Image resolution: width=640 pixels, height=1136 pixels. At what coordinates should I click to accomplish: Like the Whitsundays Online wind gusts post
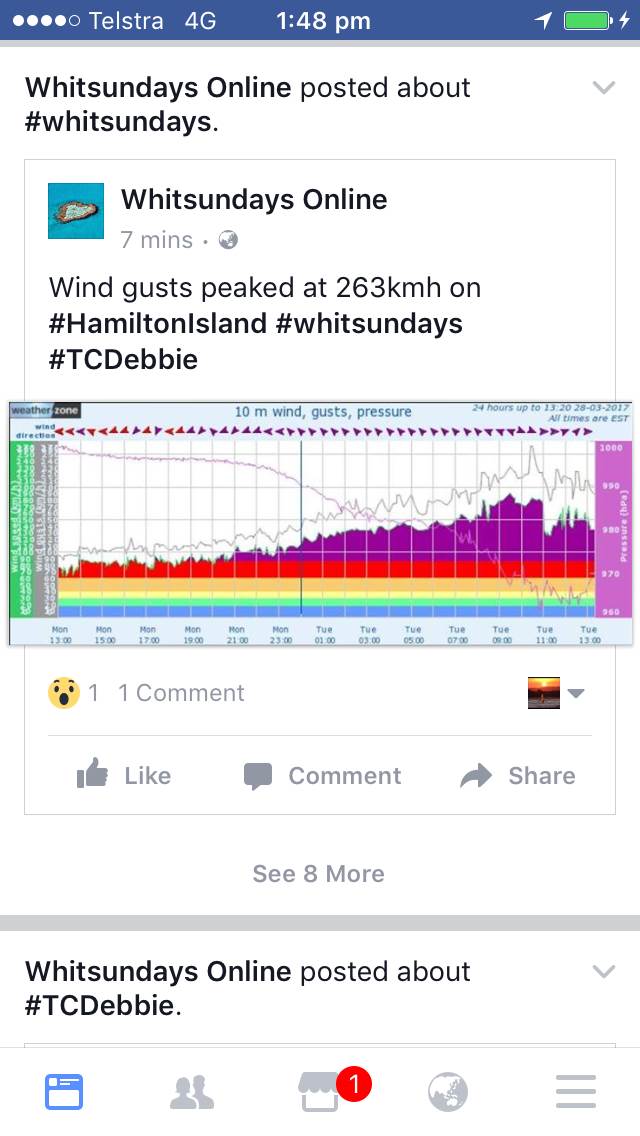pyautogui.click(x=124, y=776)
